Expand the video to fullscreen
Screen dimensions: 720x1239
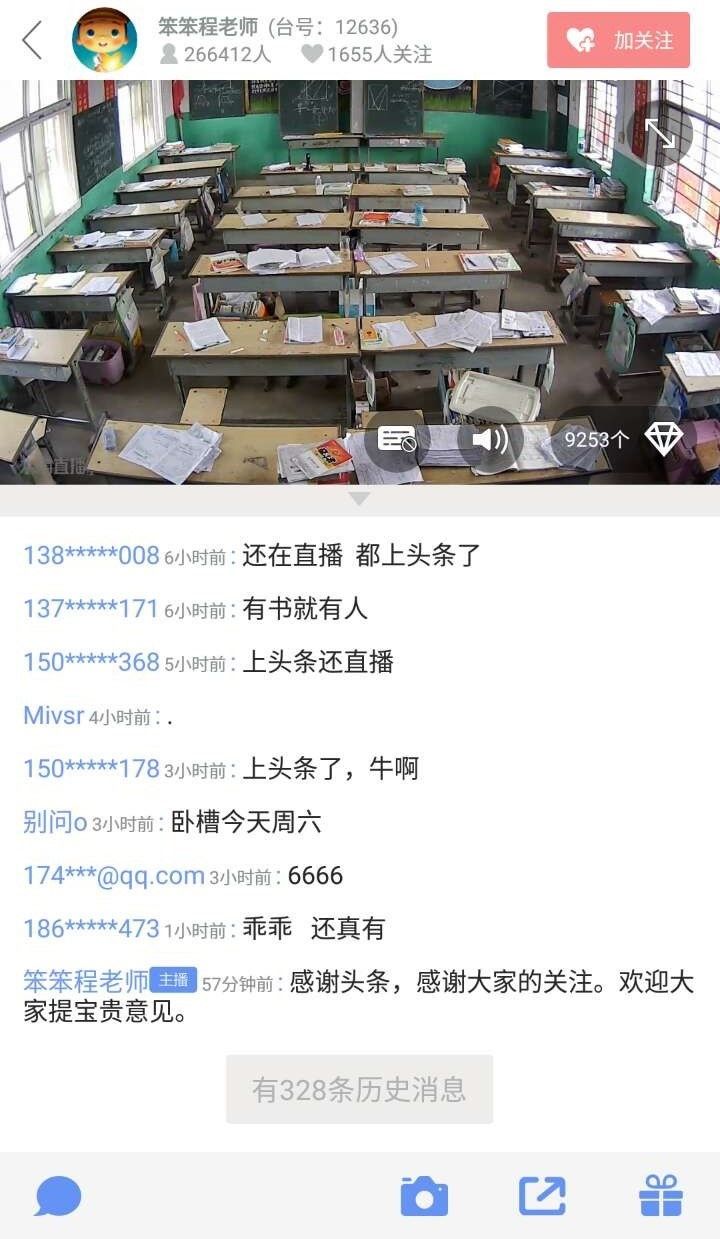[659, 133]
